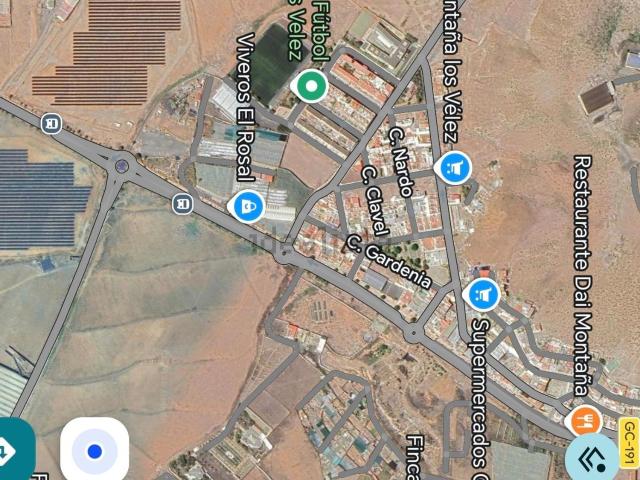This screenshot has height=480, width=640.
Task: Select the Supermercados shopping cart pin
Action: coord(483,295)
